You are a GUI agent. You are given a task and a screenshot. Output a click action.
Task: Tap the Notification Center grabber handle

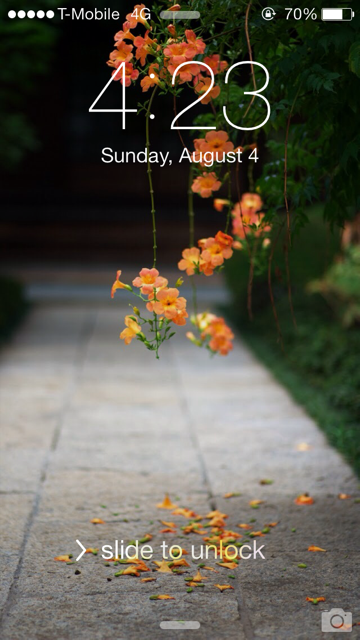point(180,15)
